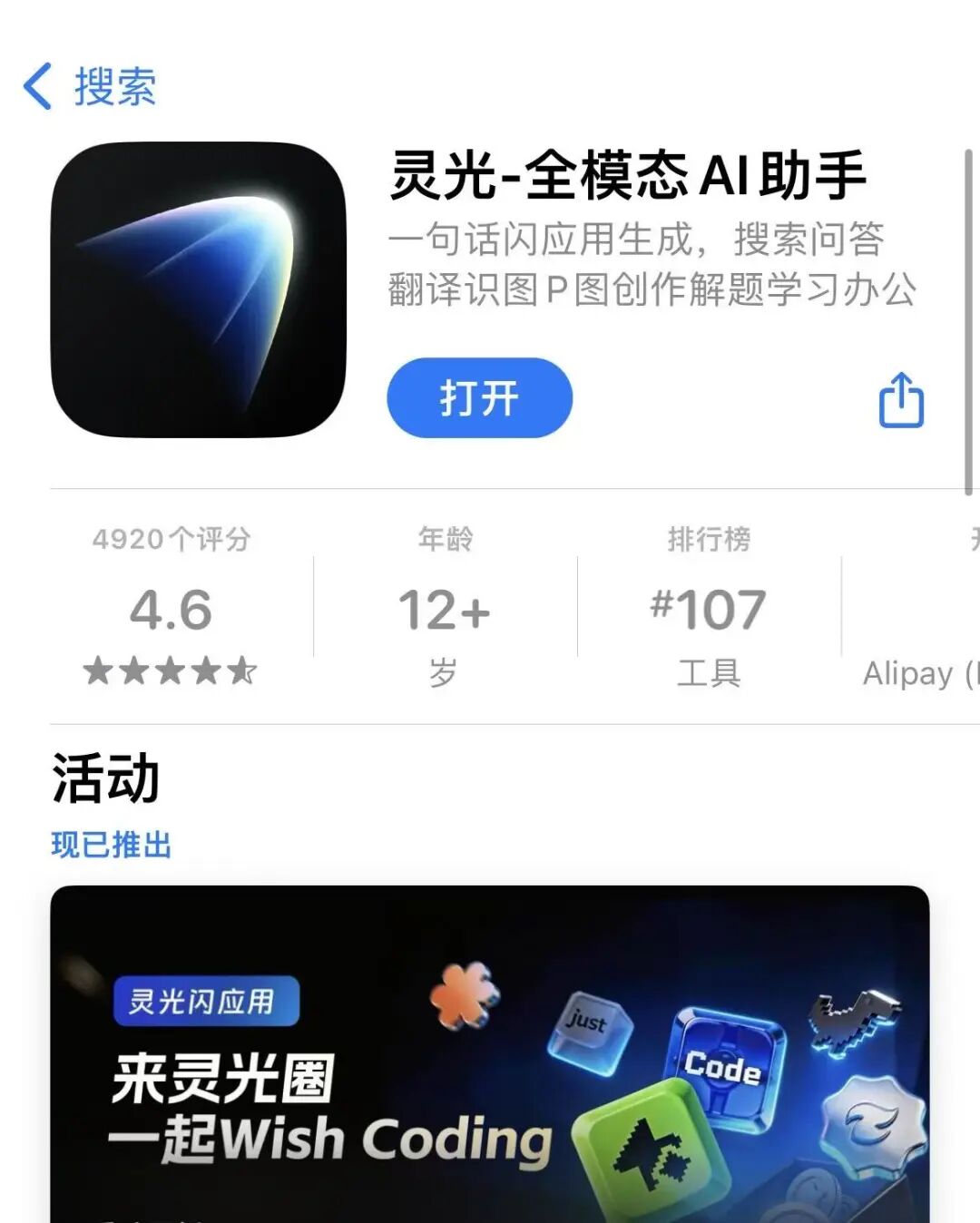View the 12+ age rating details
980x1223 pixels.
coord(445,606)
